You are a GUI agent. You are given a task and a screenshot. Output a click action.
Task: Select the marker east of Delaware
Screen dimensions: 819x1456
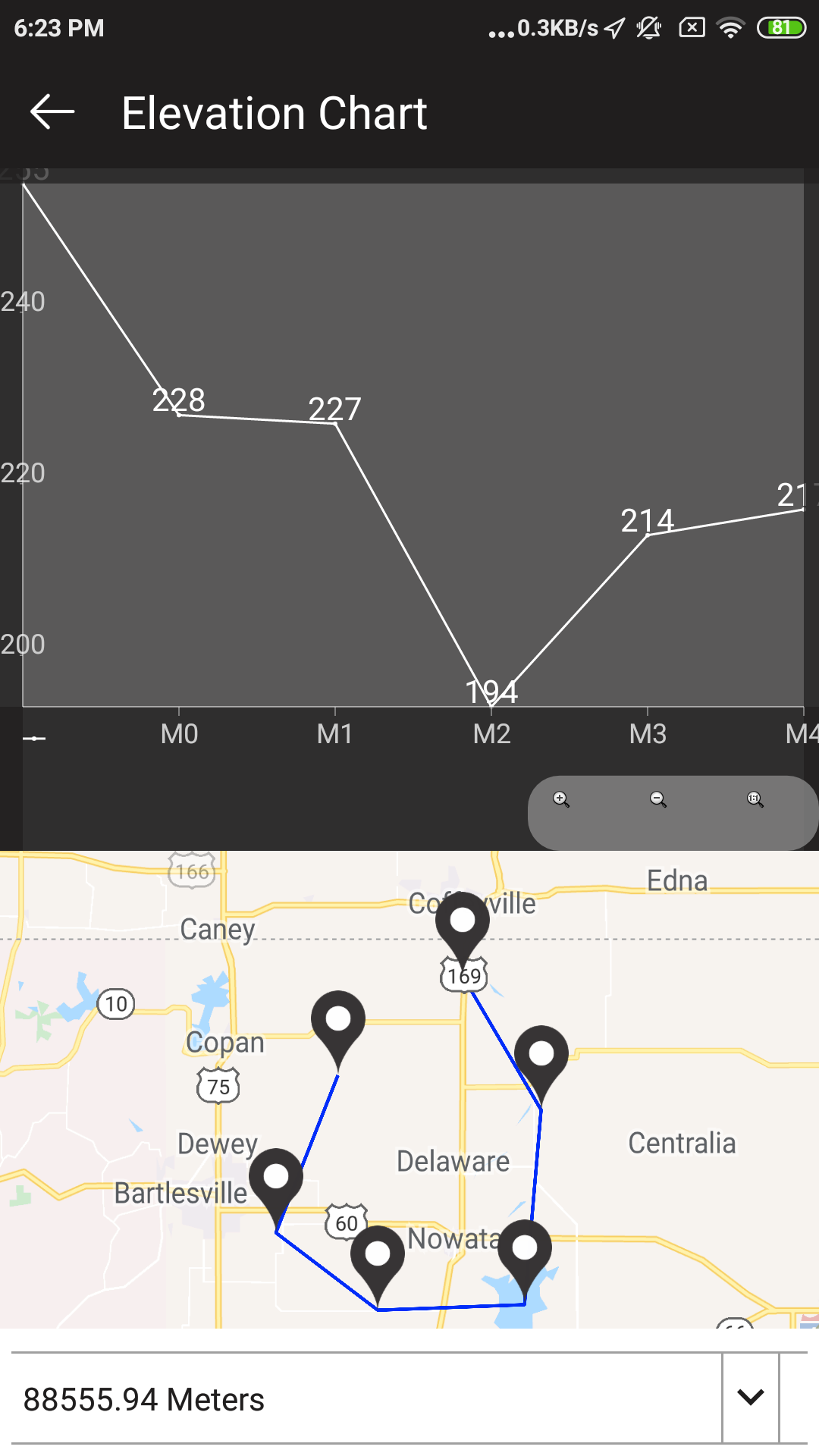(541, 1053)
